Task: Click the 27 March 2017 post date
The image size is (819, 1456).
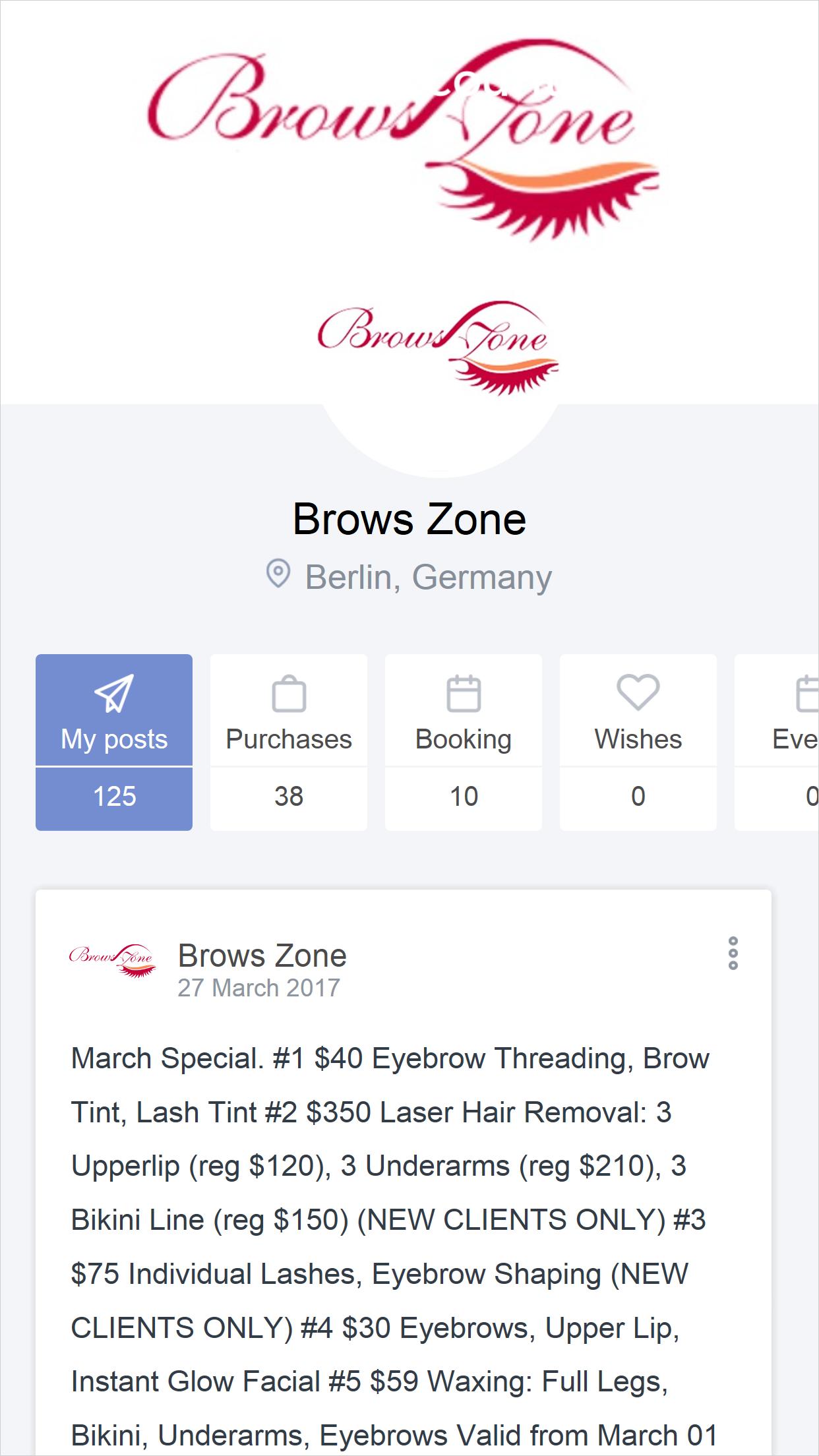Action: 258,987
